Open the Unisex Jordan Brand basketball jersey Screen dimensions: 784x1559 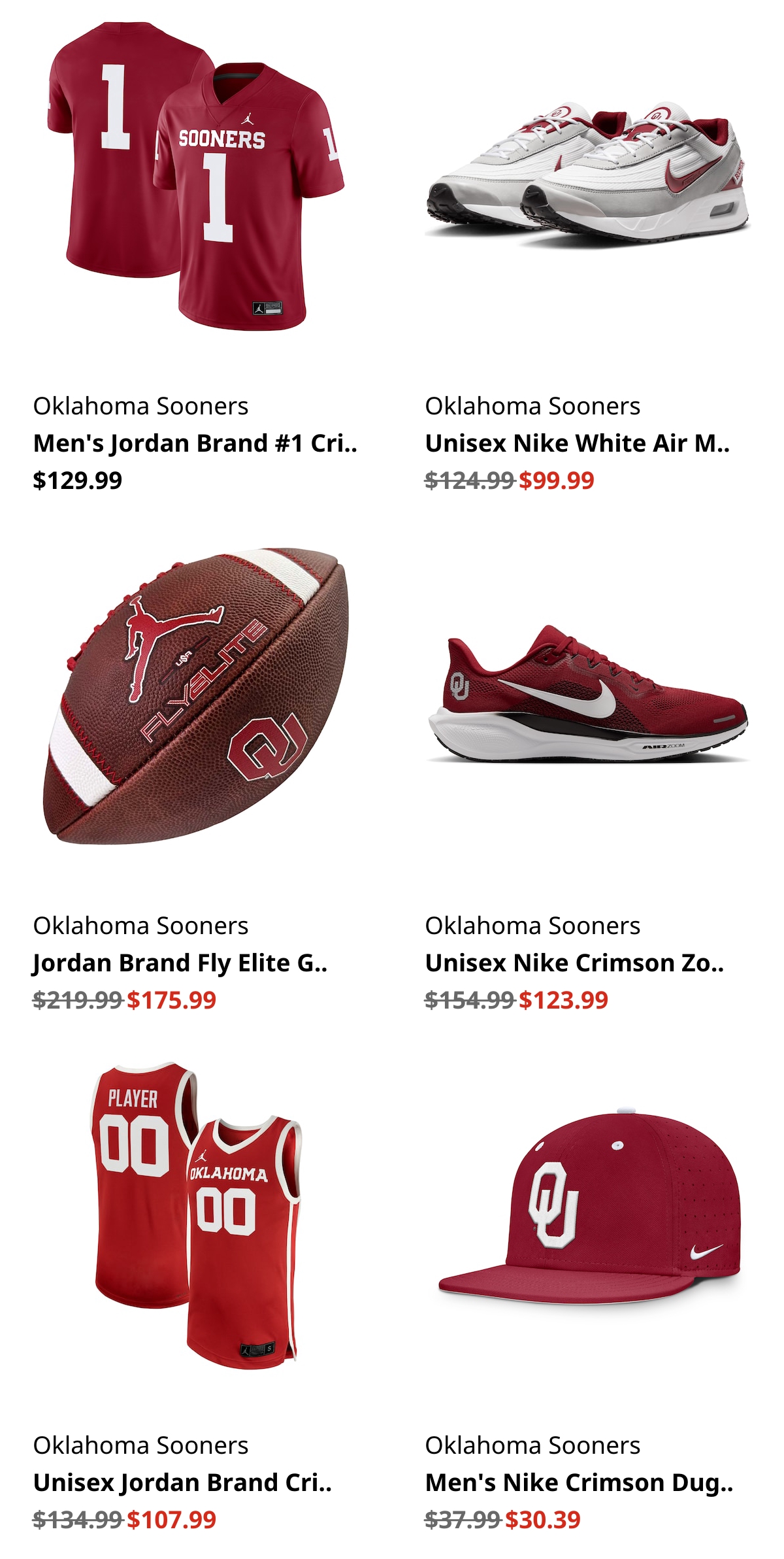(182, 1483)
